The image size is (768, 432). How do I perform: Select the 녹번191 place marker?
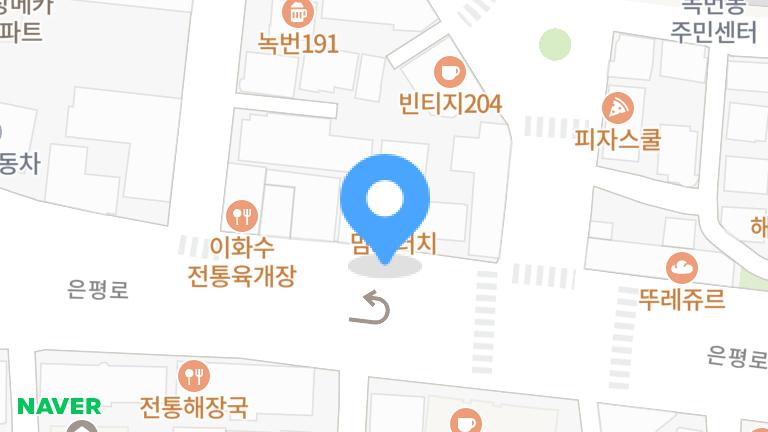click(x=298, y=14)
